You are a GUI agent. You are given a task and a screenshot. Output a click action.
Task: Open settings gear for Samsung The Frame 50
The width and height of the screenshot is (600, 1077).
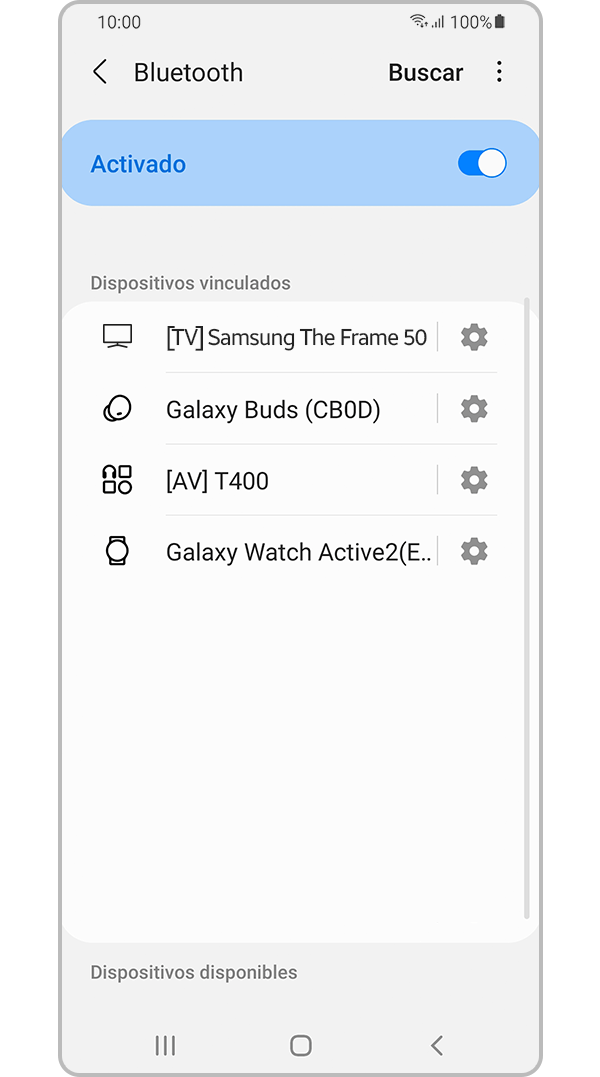click(x=474, y=337)
